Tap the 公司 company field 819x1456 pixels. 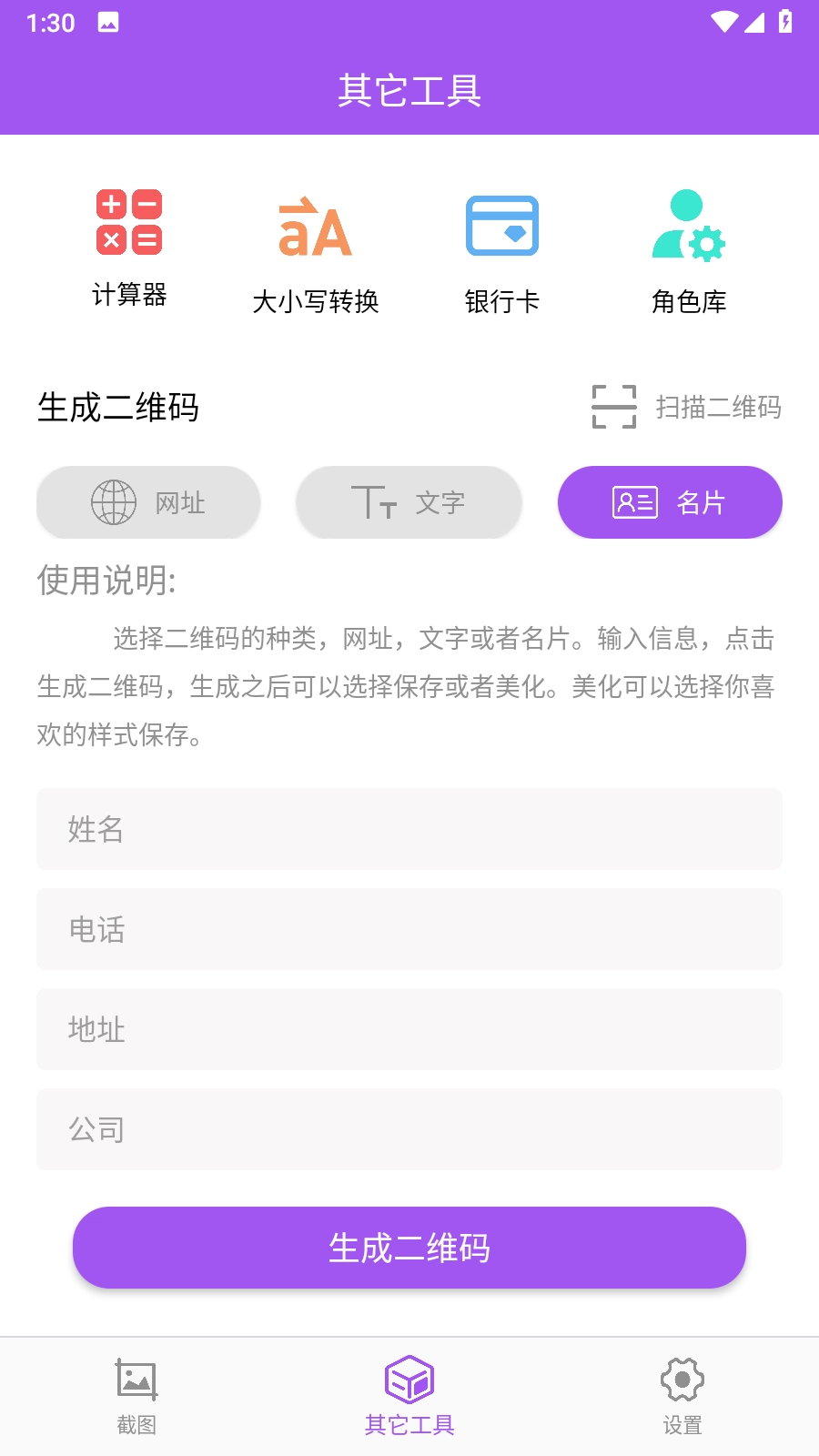pos(409,1129)
